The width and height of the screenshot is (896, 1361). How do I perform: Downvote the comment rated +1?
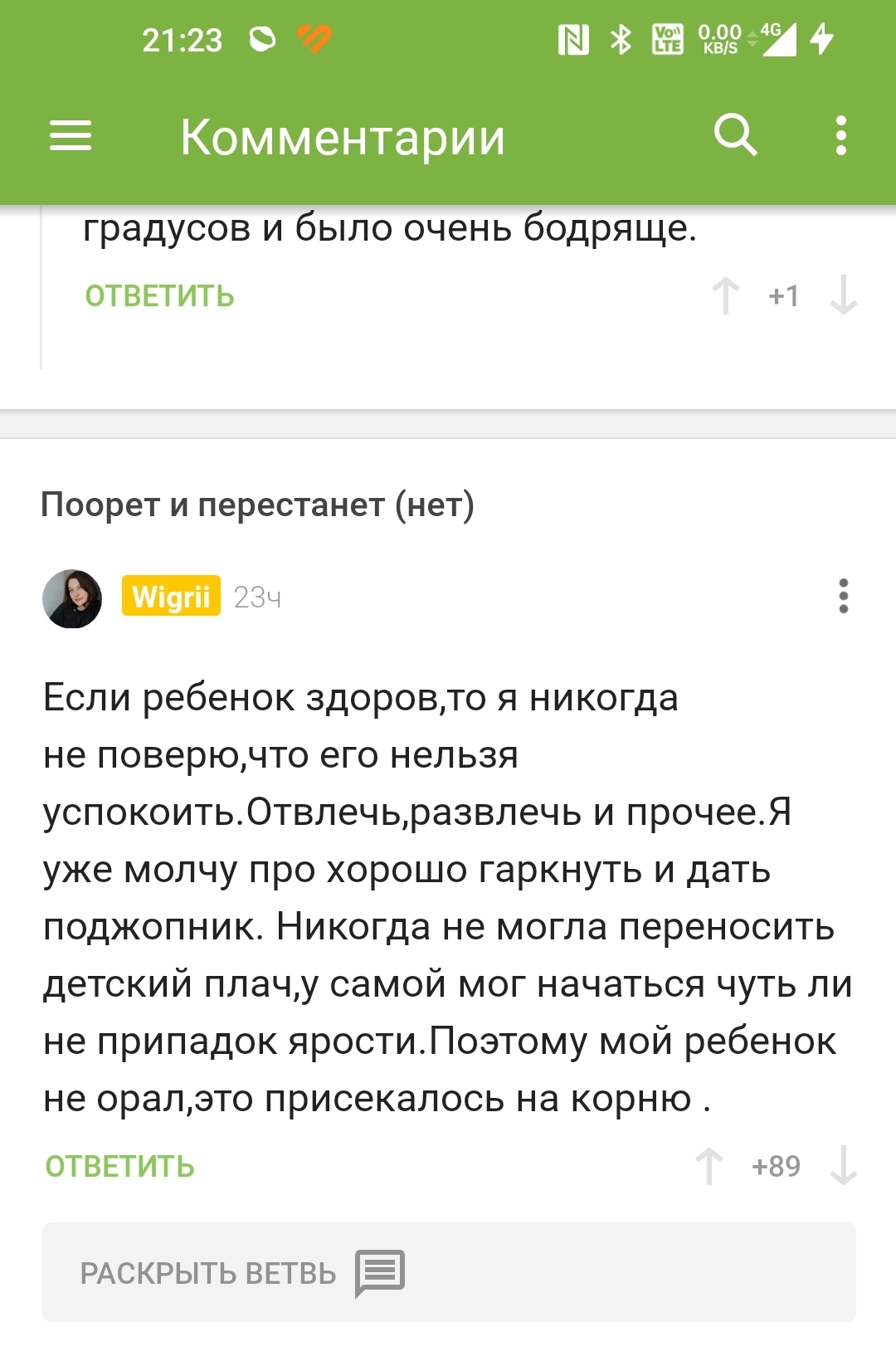click(x=843, y=295)
